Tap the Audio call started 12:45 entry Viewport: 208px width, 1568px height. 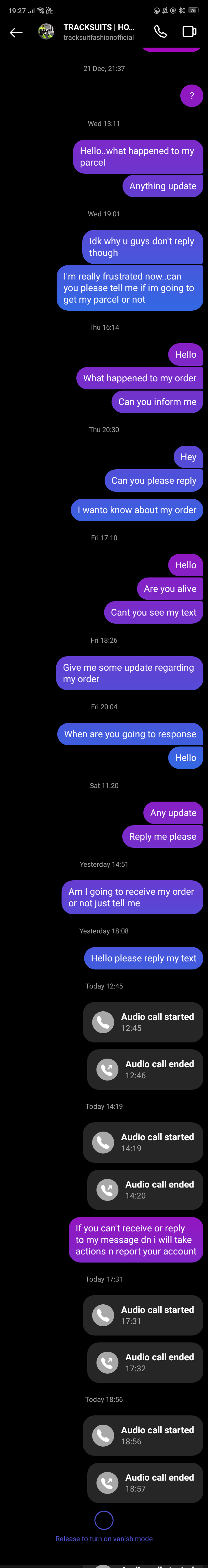coord(143,1022)
